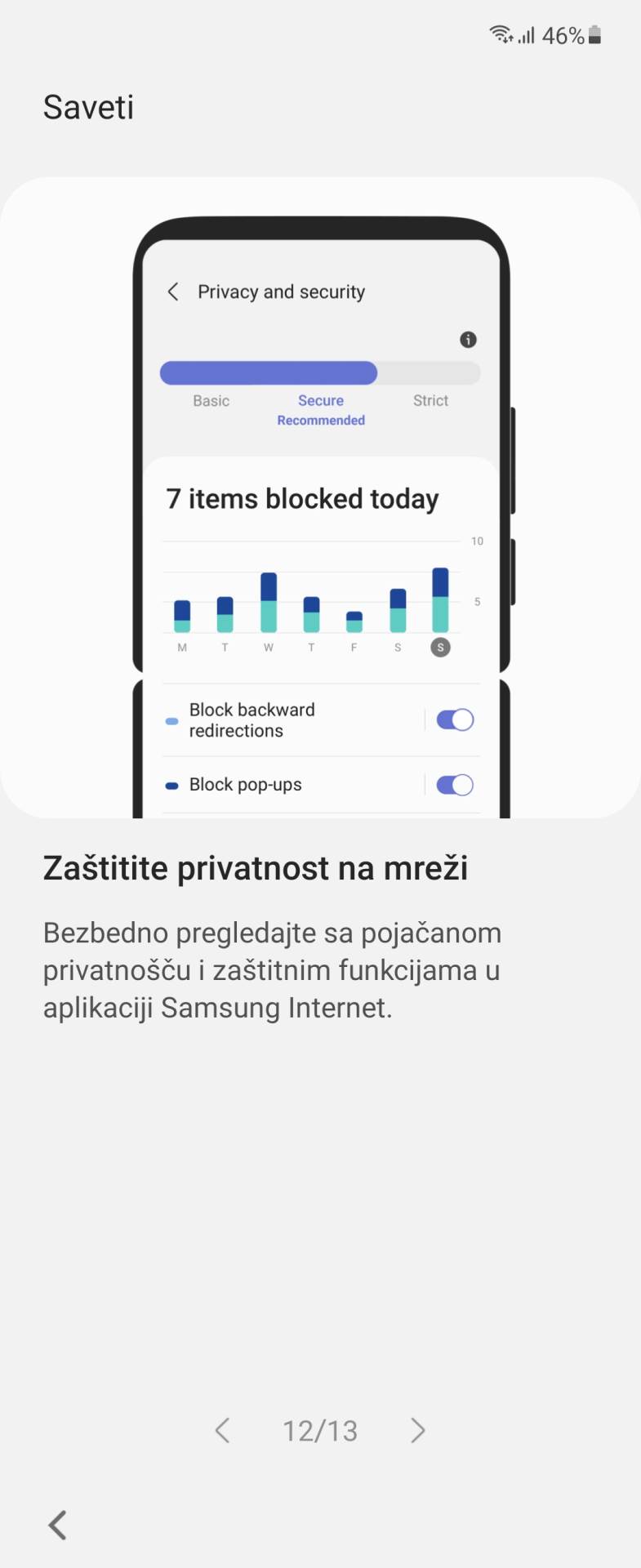Disable the Block backward redirections toggle
641x1568 pixels.
click(455, 719)
